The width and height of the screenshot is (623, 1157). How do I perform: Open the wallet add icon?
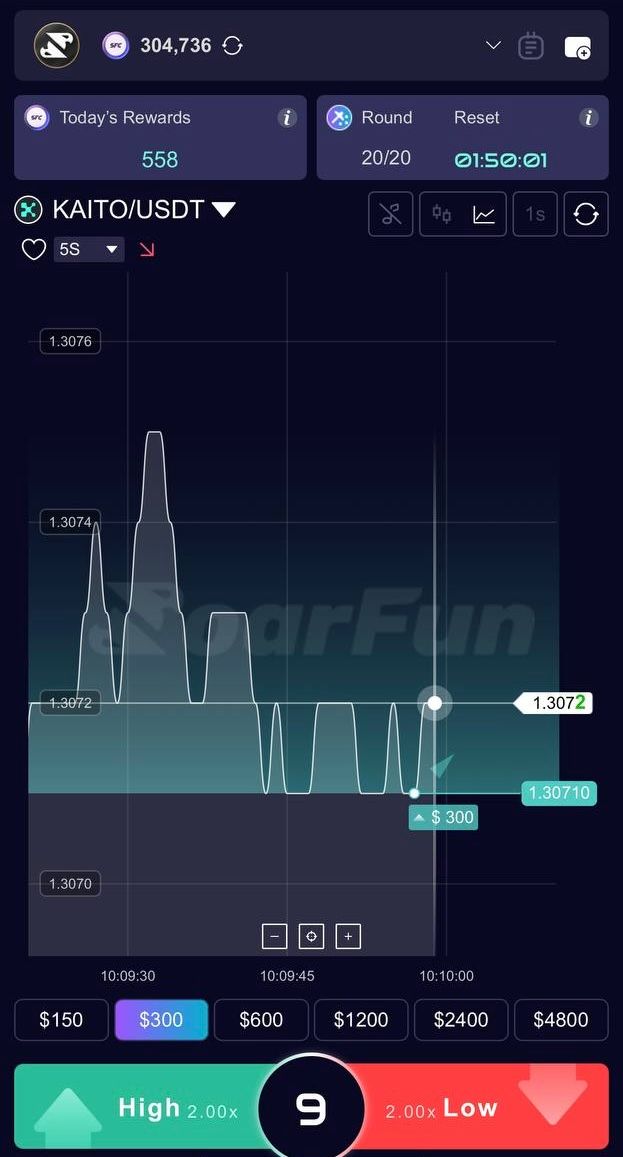point(577,46)
